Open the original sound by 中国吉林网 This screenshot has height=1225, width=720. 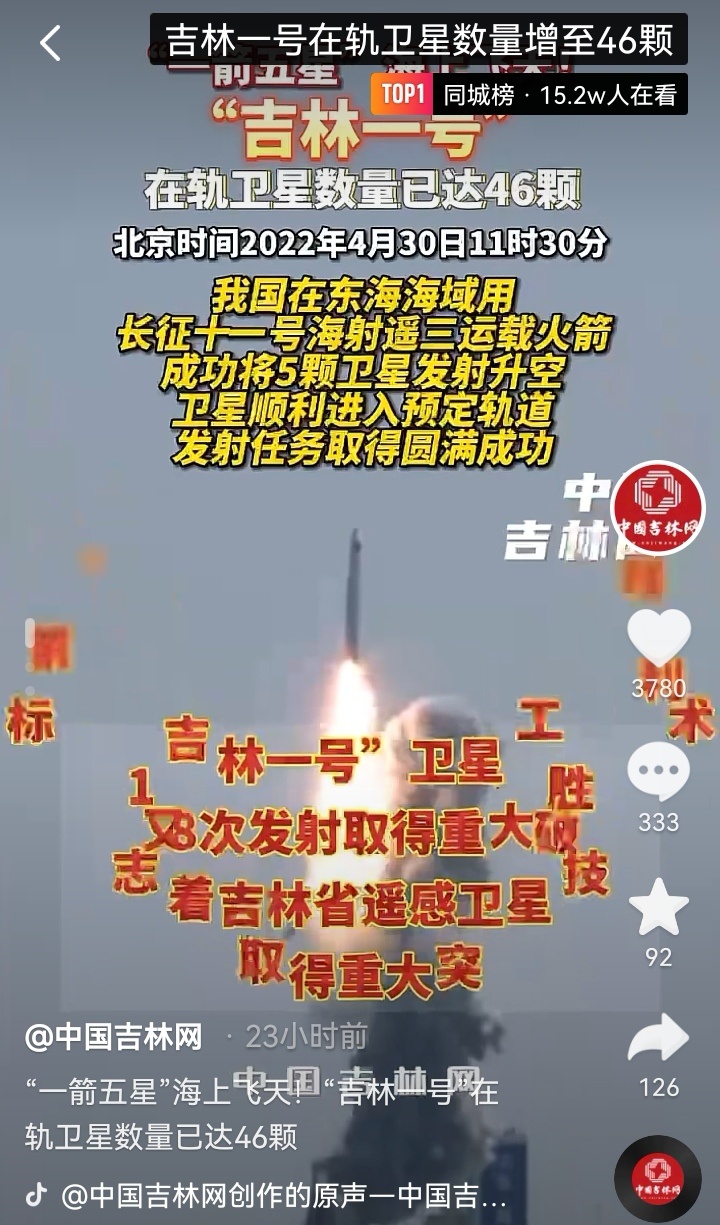285,1195
